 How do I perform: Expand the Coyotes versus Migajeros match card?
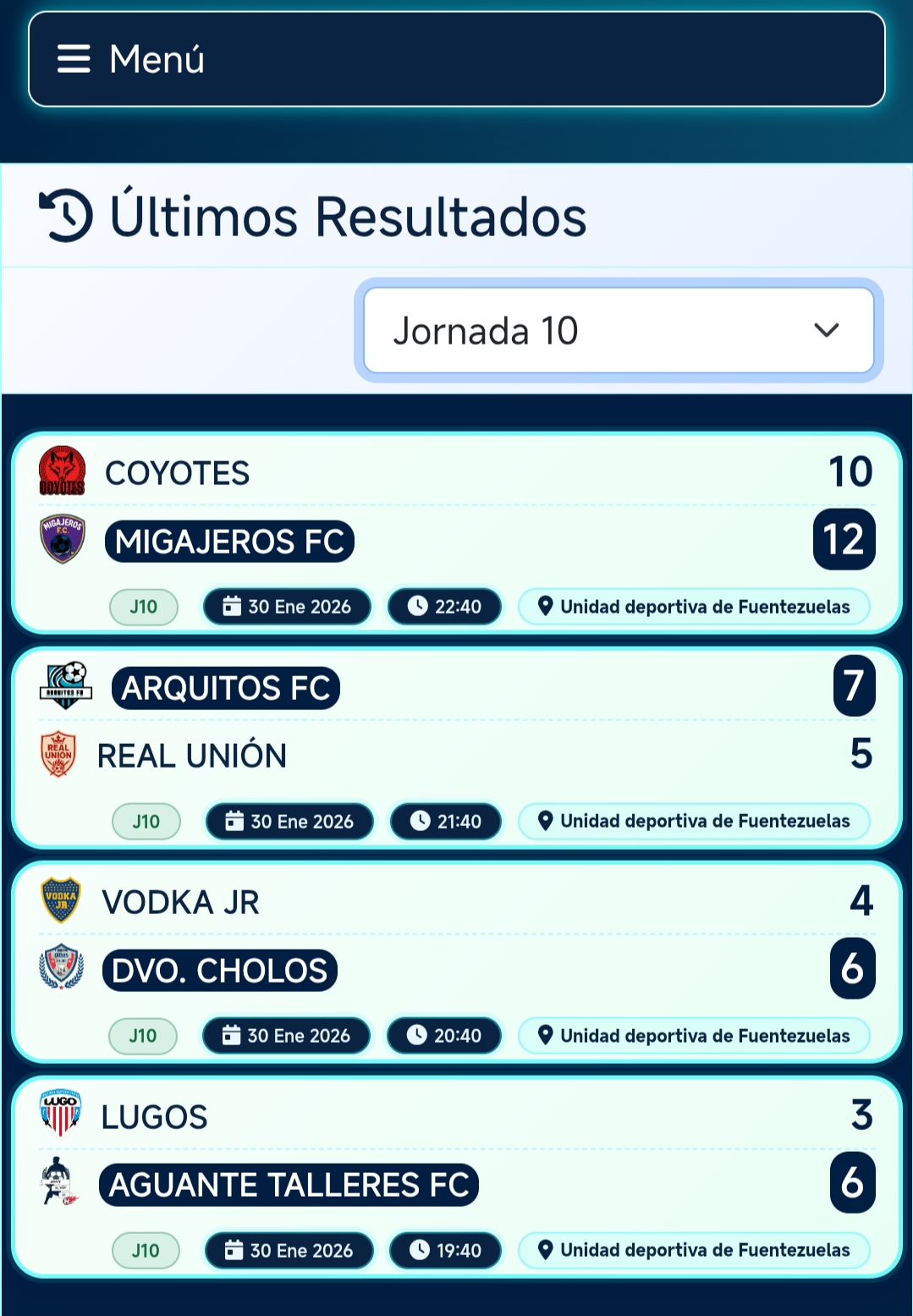[x=457, y=531]
